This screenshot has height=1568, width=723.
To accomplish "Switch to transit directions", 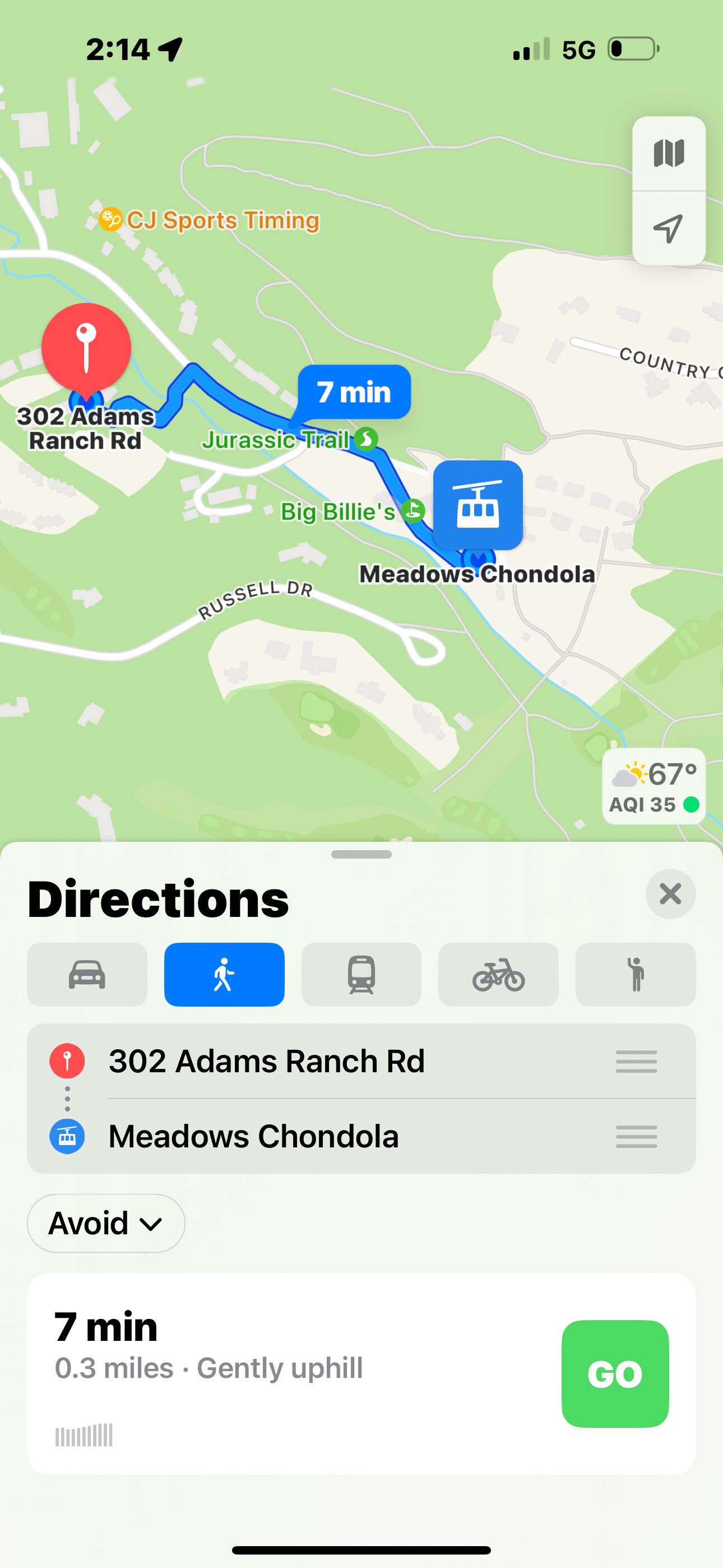I will (x=361, y=974).
